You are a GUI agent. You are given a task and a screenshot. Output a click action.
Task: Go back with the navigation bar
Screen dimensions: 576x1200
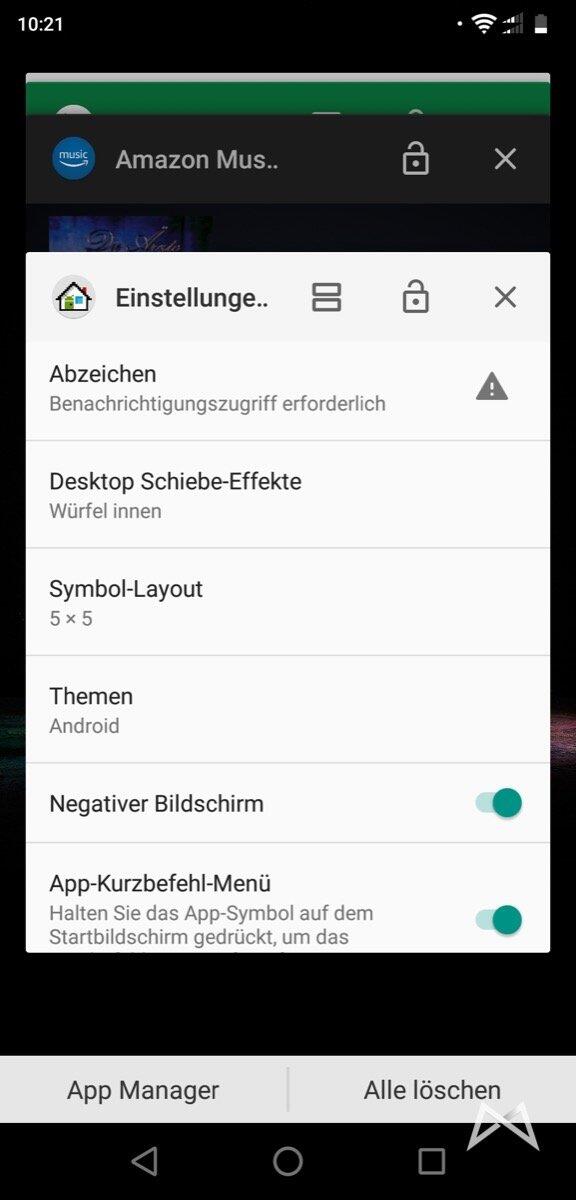tap(144, 1161)
